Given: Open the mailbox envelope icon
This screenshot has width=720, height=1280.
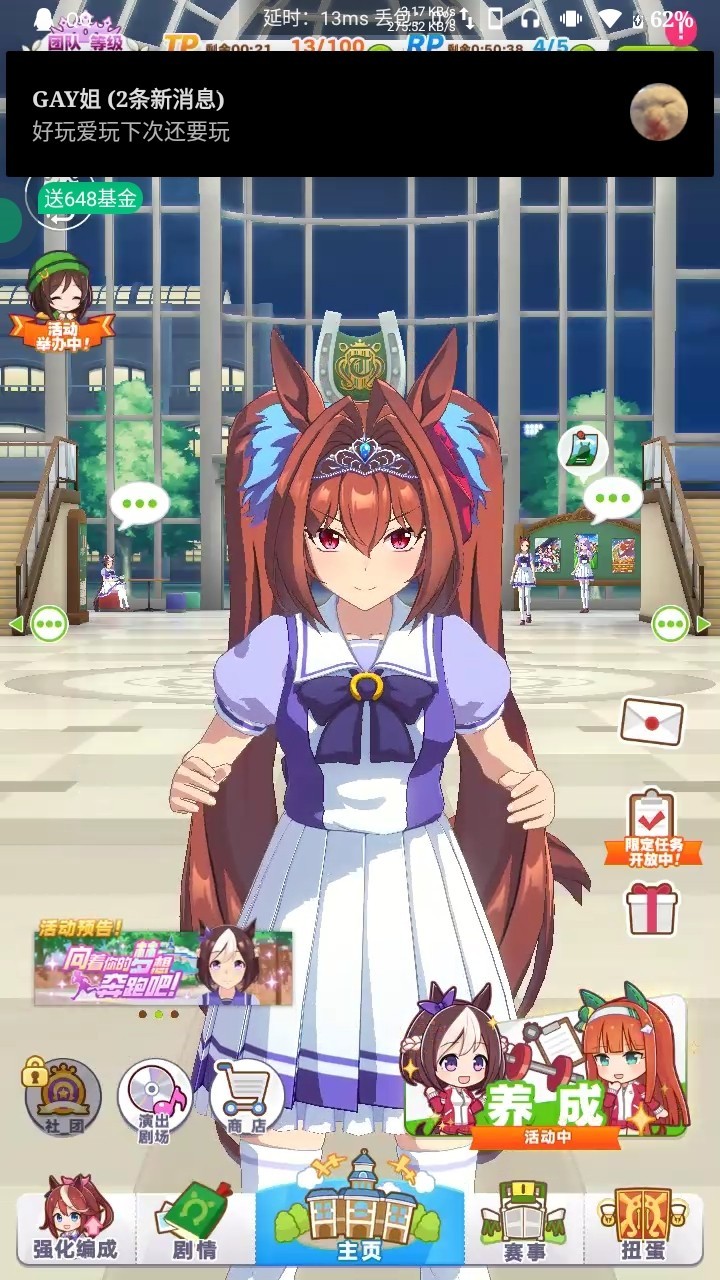Looking at the screenshot, I should [652, 720].
